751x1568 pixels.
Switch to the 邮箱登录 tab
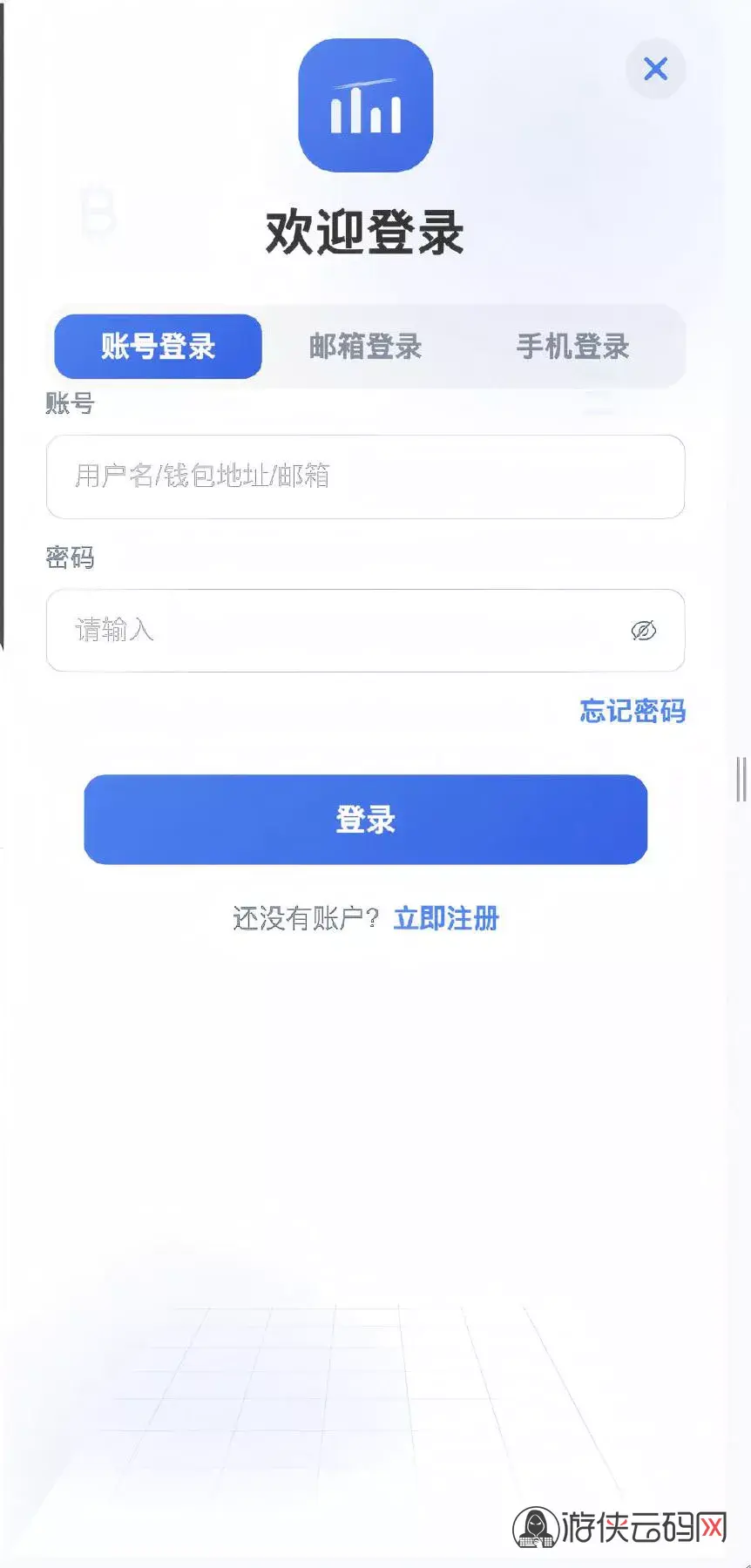pos(365,347)
